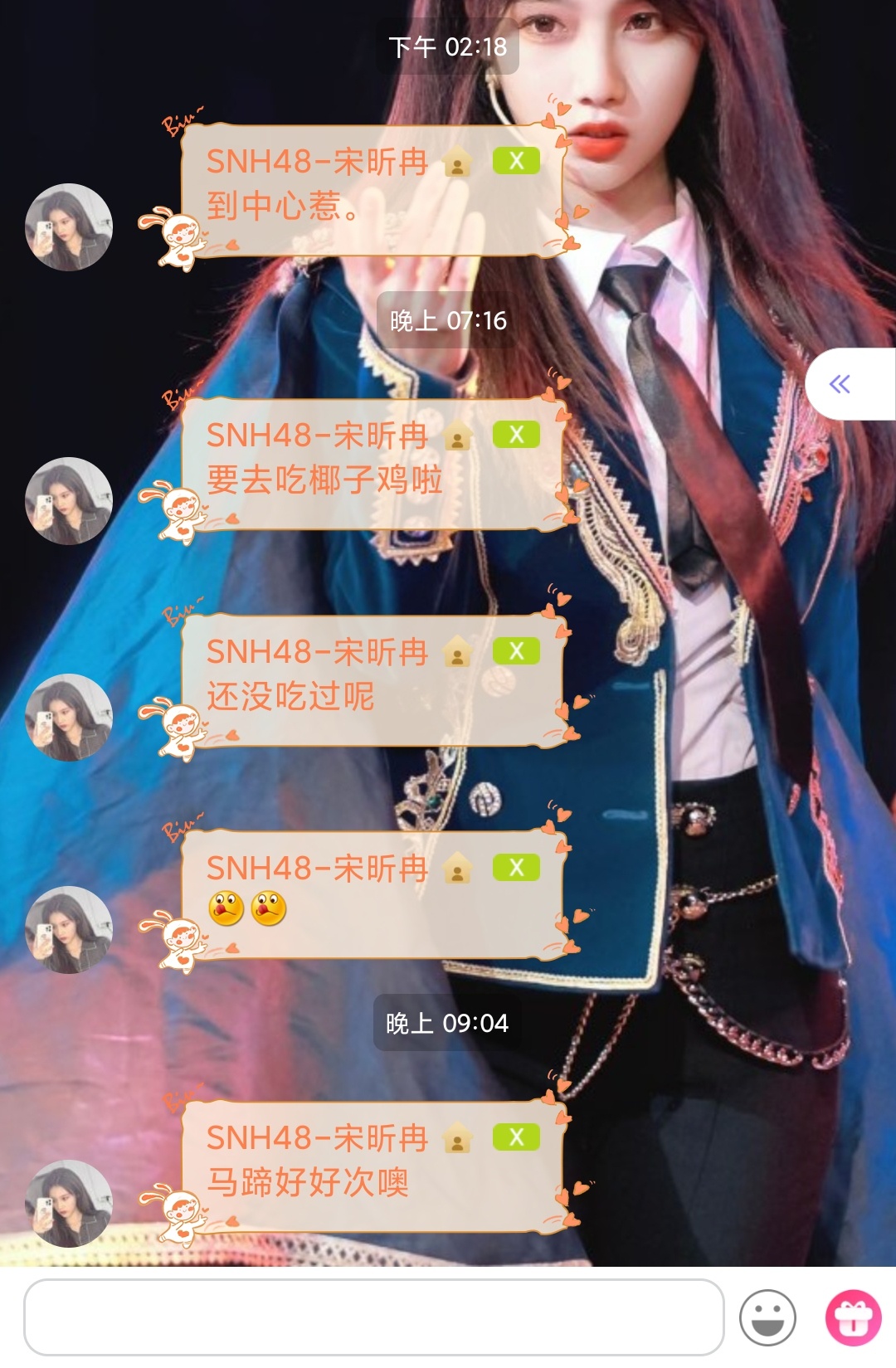The height and width of the screenshot is (1368, 896).
Task: Expand the side panel arrow
Action: pos(840,384)
